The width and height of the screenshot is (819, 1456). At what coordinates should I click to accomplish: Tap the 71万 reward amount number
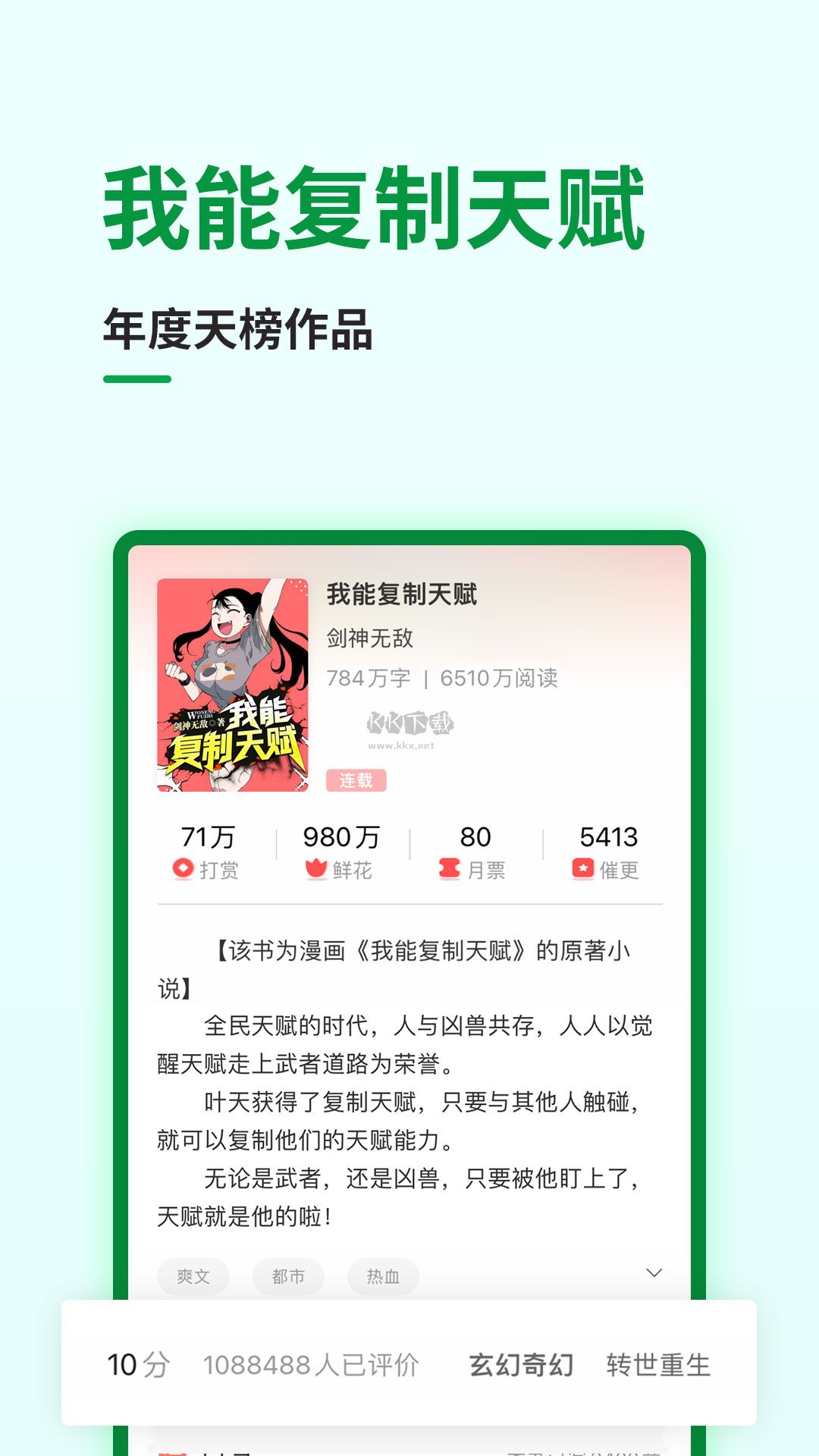(x=209, y=837)
